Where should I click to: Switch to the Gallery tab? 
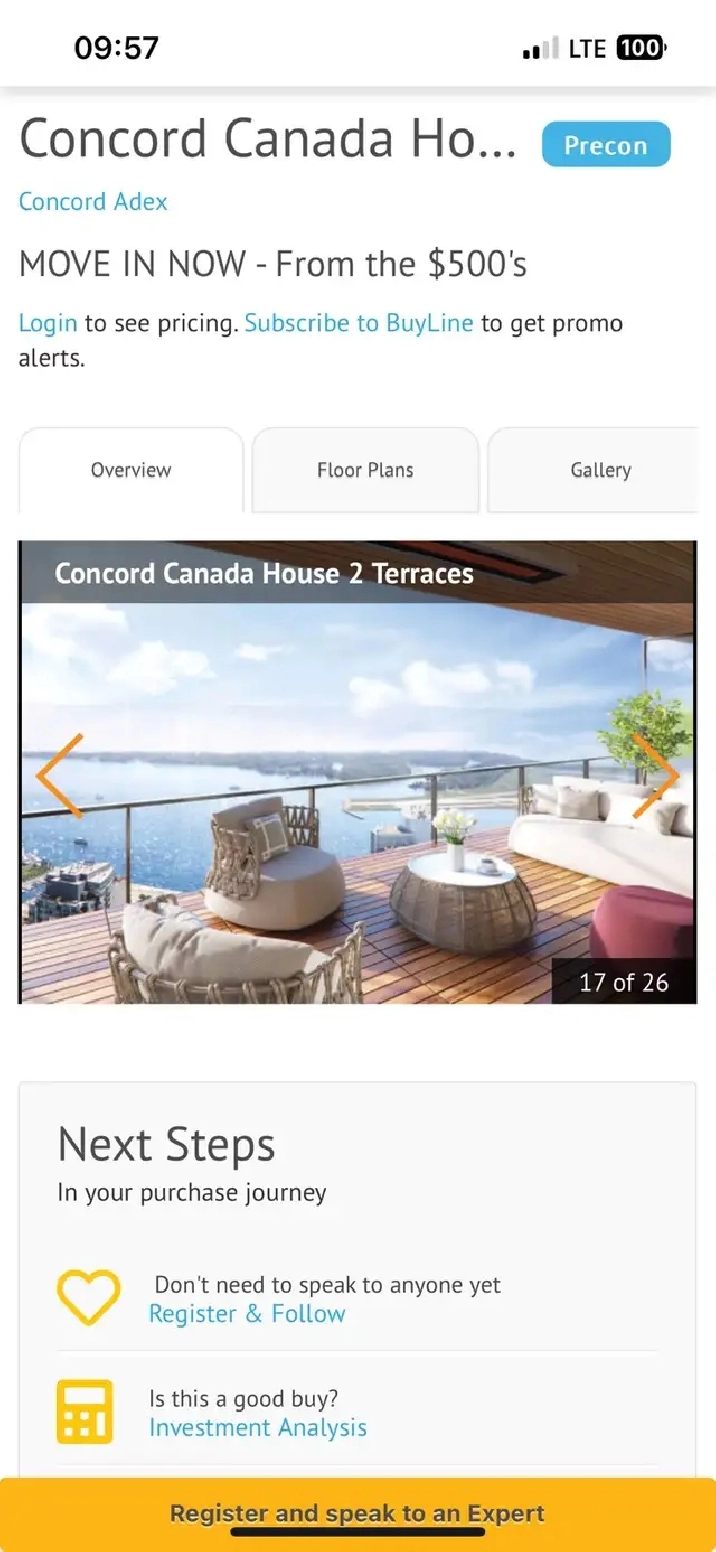600,470
